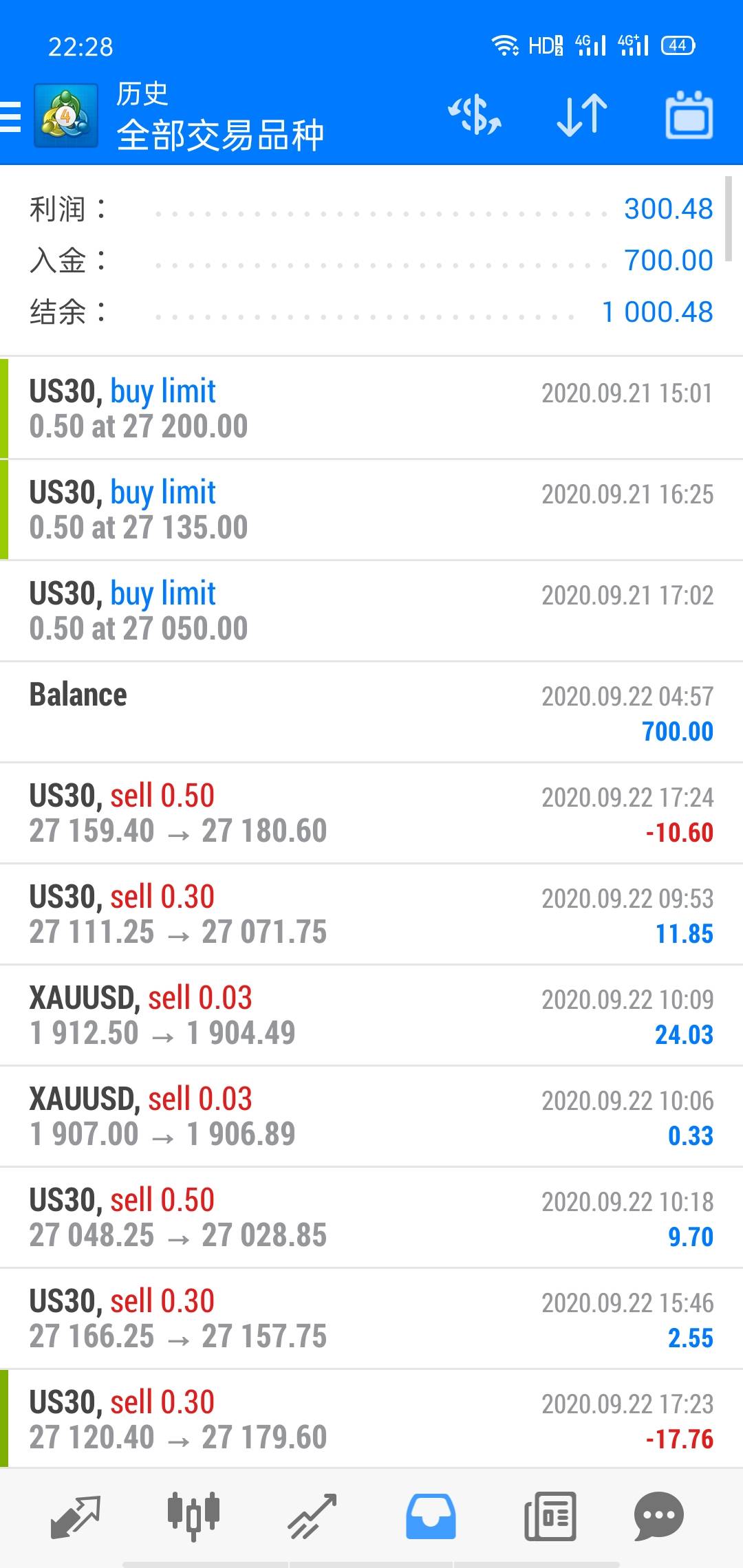Open US30 sell 0.50 with 9.70 profit
Image resolution: width=743 pixels, height=1568 pixels.
(x=371, y=1217)
